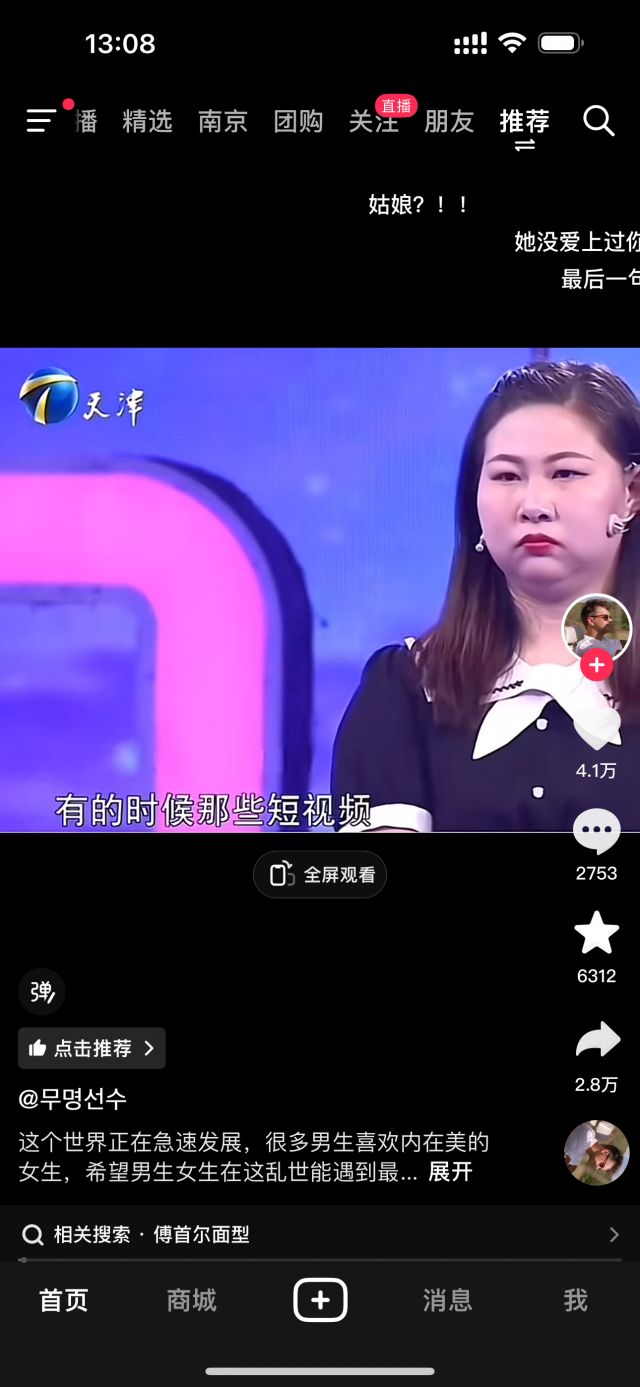Open the 消息 tab

pos(447,1300)
